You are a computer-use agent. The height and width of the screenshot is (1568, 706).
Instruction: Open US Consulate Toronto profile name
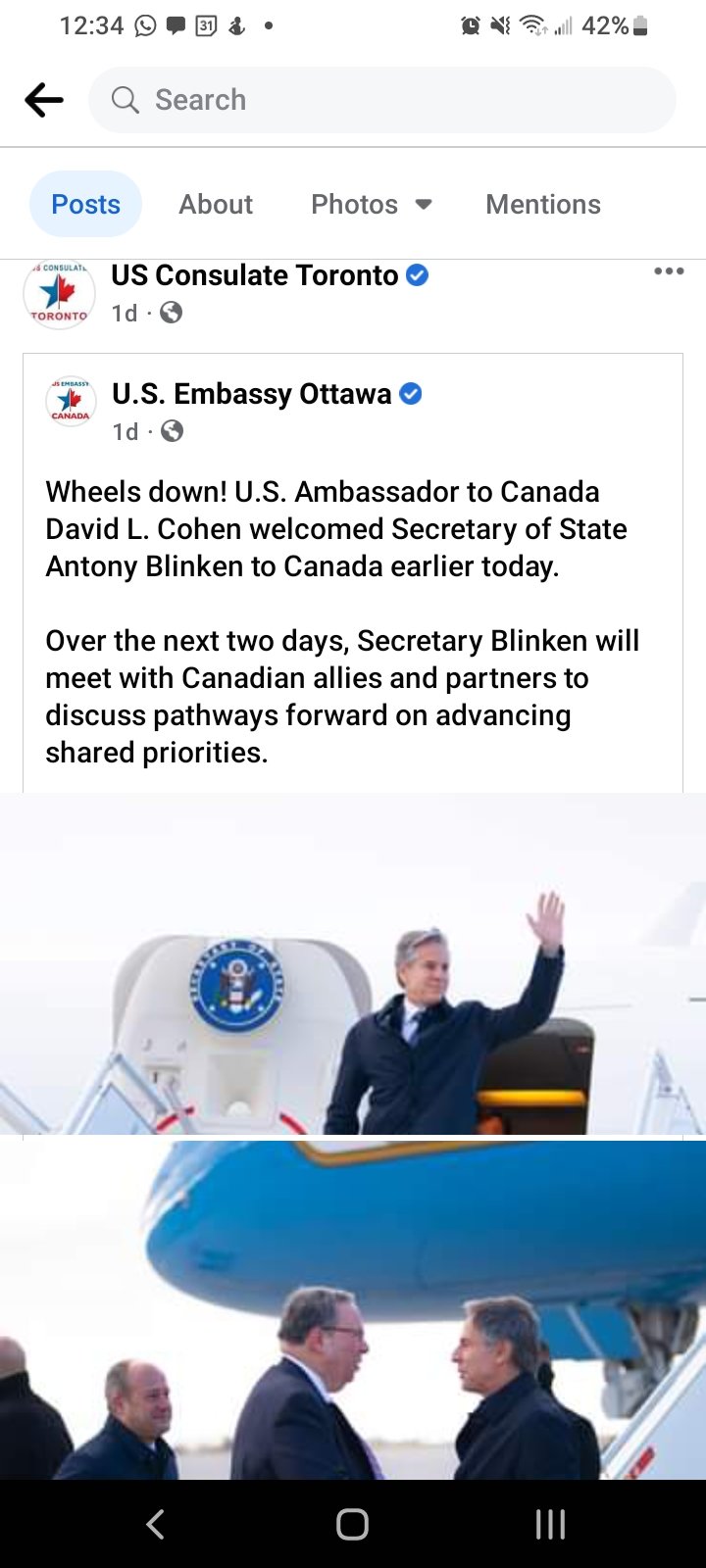[x=255, y=275]
